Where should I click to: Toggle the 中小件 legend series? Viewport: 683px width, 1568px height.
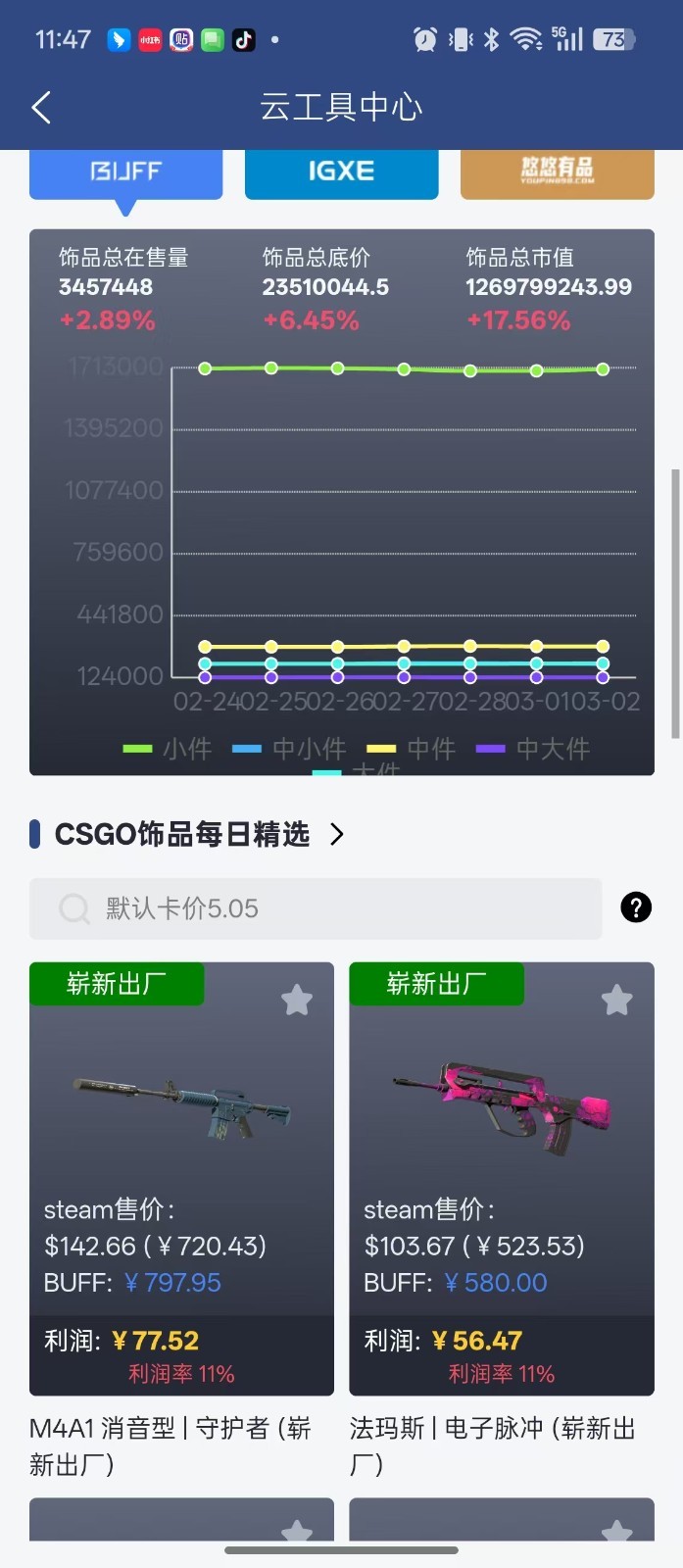pyautogui.click(x=289, y=749)
